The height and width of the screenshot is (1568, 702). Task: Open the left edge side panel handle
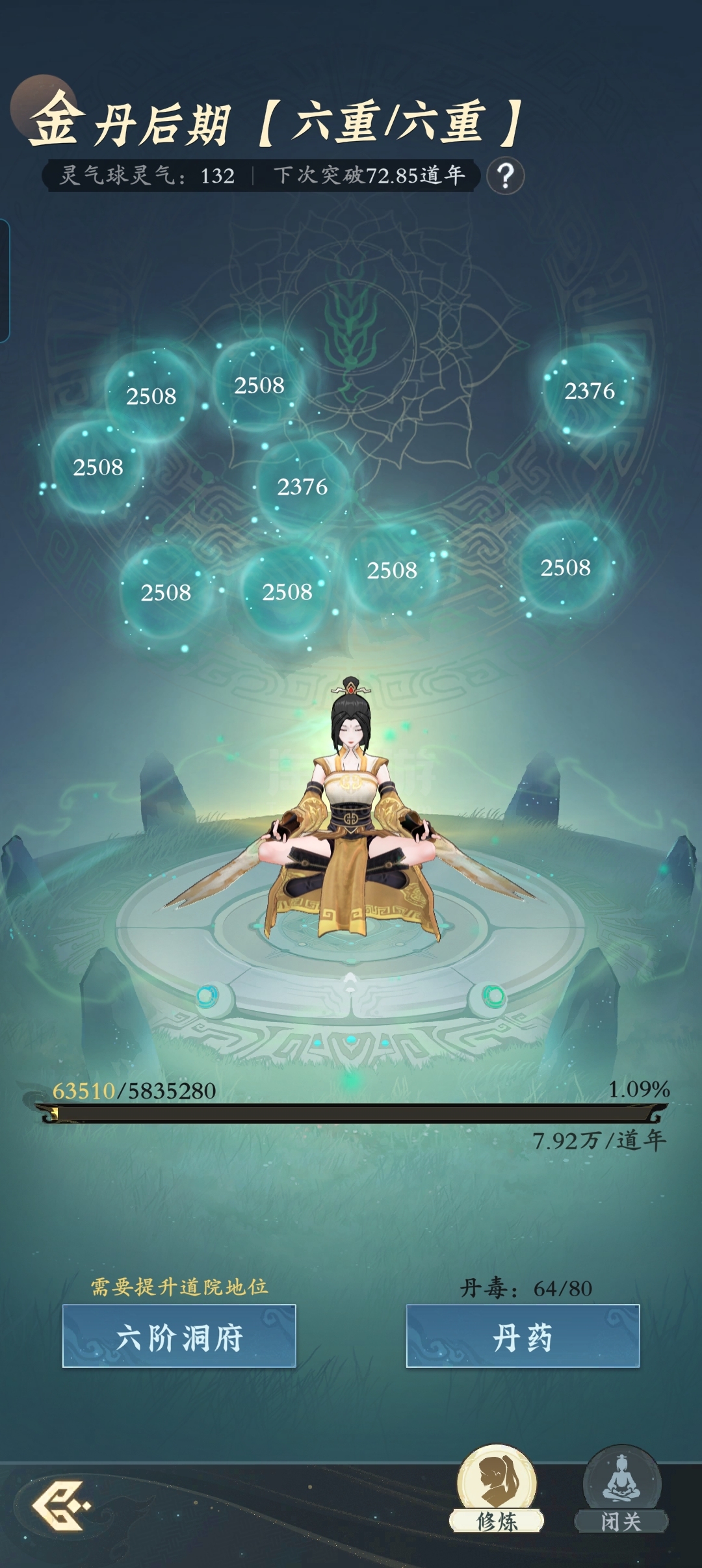[x=5, y=281]
